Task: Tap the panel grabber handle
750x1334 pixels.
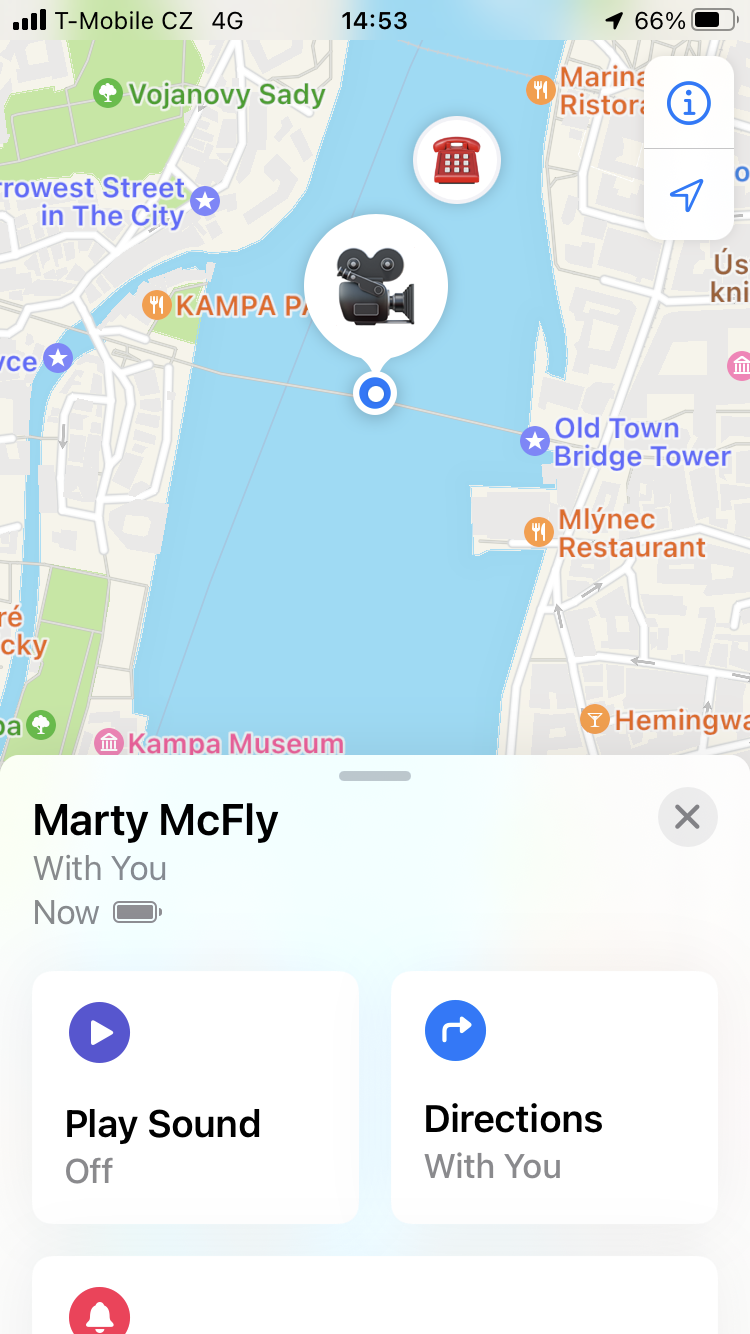Action: tap(375, 776)
